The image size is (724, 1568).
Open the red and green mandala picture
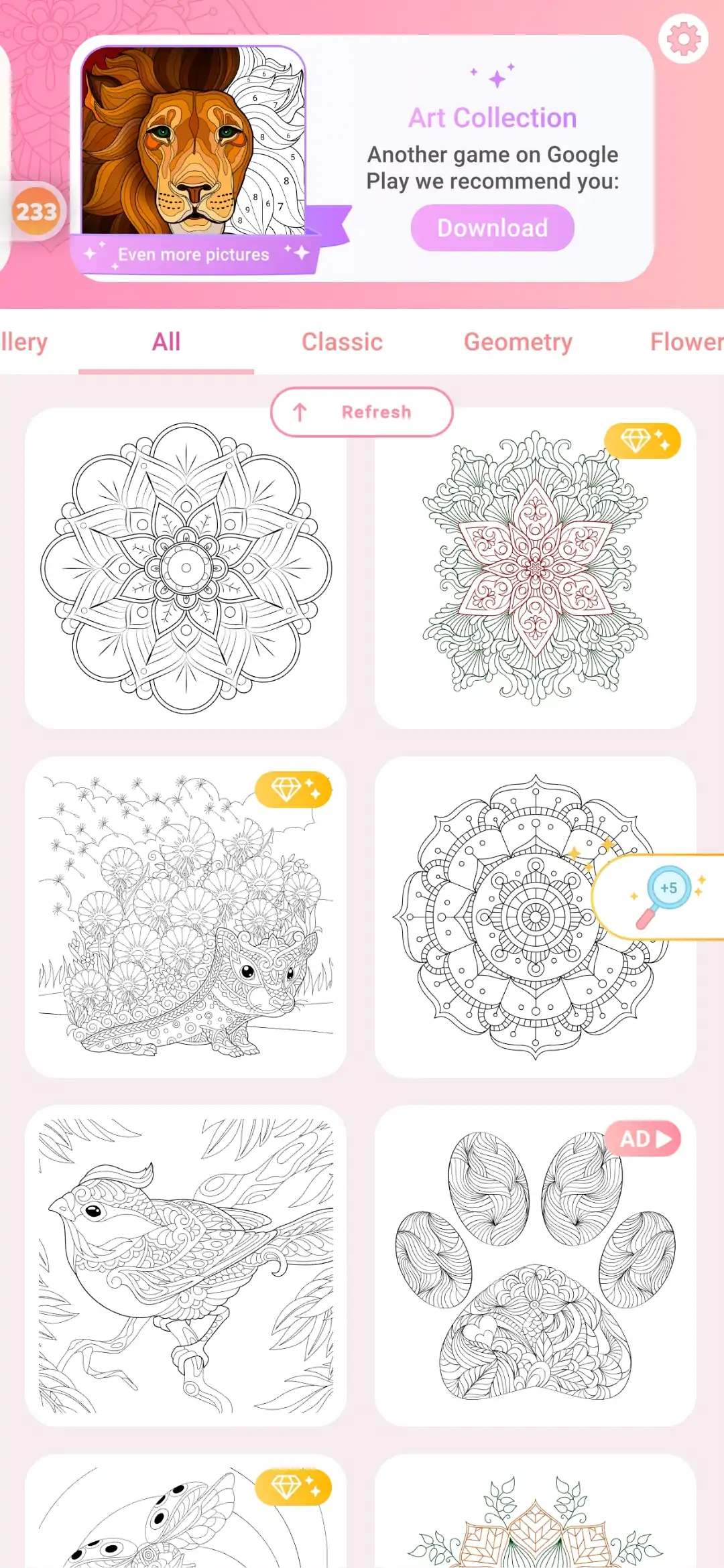[x=535, y=570]
